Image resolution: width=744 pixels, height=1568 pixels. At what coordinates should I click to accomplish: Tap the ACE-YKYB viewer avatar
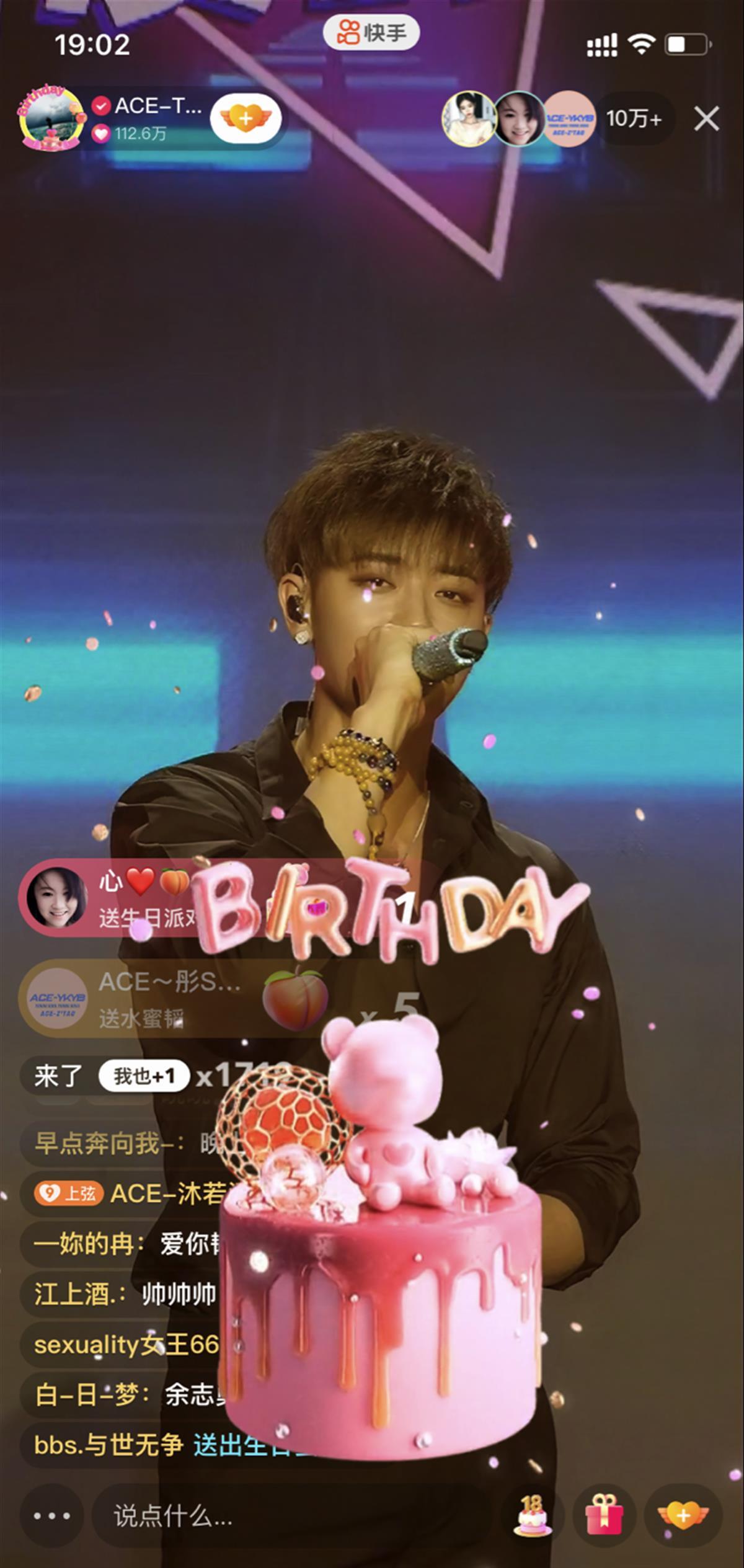point(569,118)
